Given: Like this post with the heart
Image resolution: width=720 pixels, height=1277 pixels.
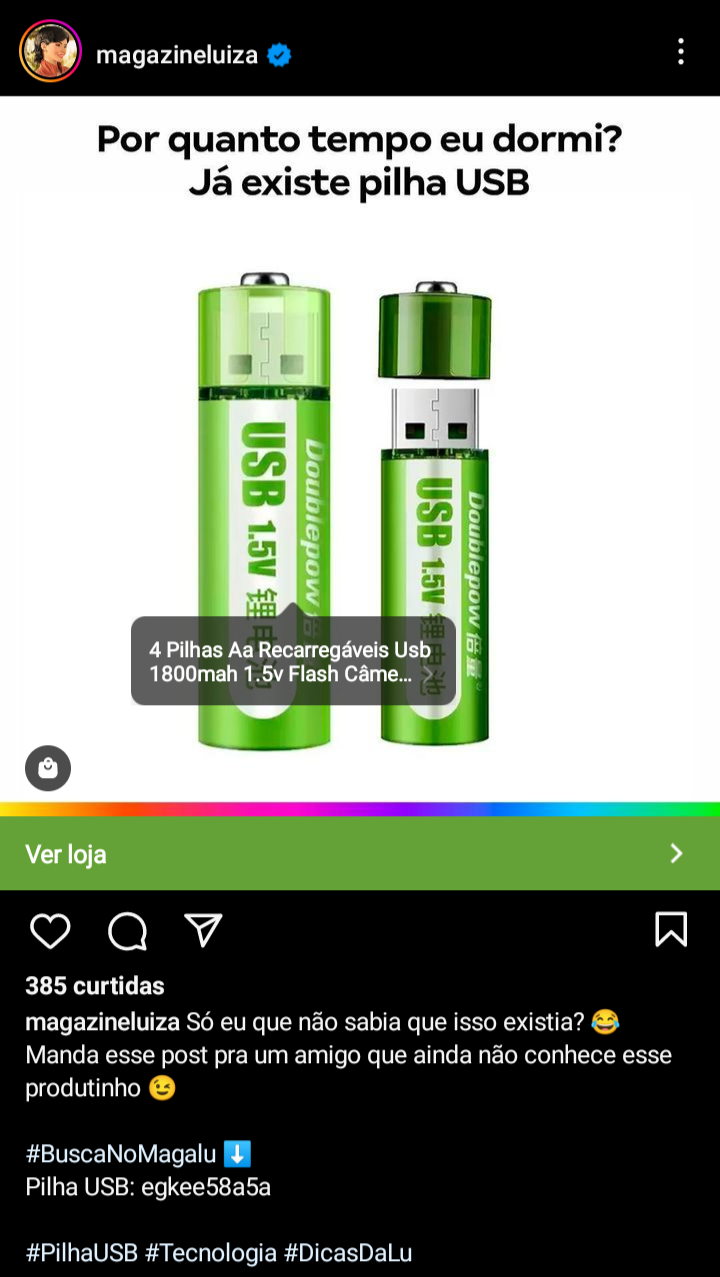Looking at the screenshot, I should point(49,930).
